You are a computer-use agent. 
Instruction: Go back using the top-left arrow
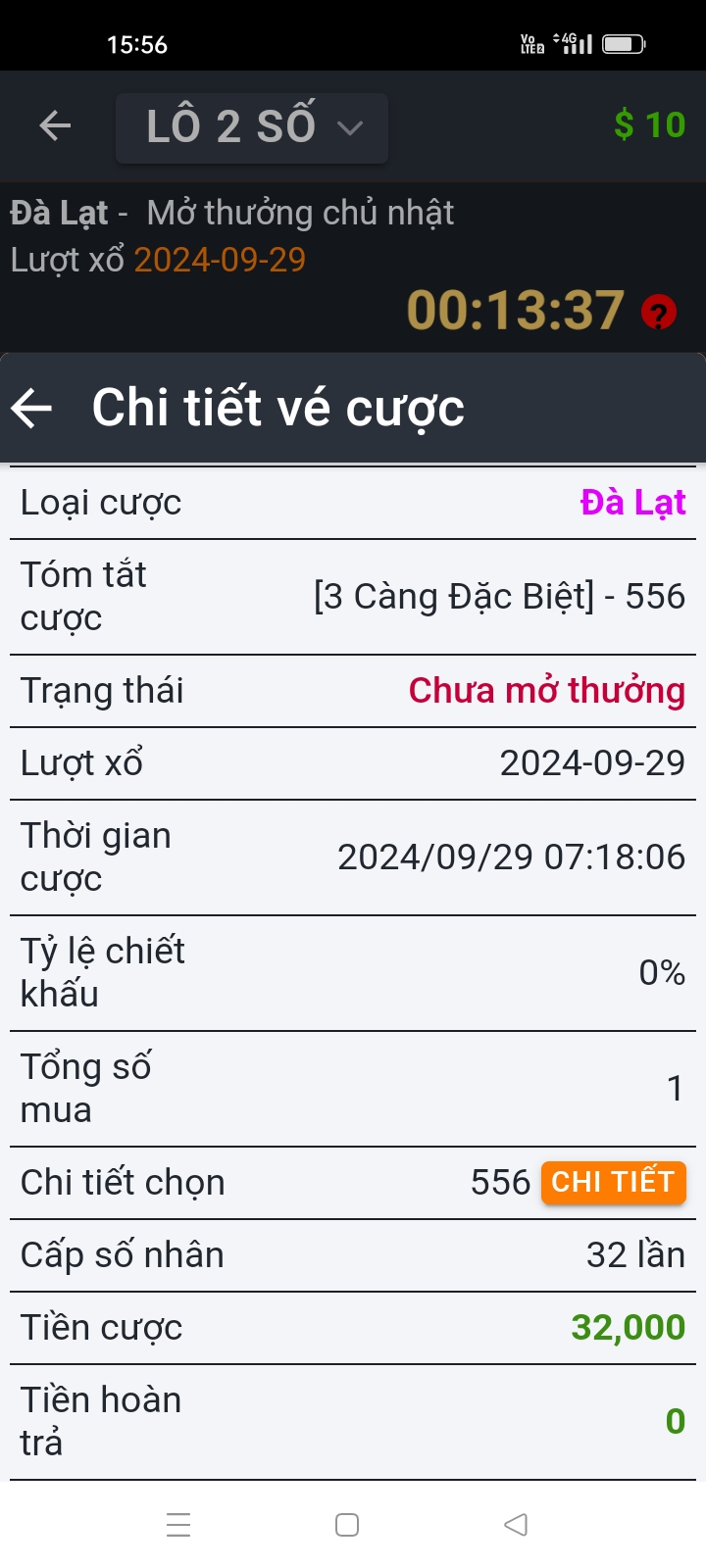click(55, 125)
